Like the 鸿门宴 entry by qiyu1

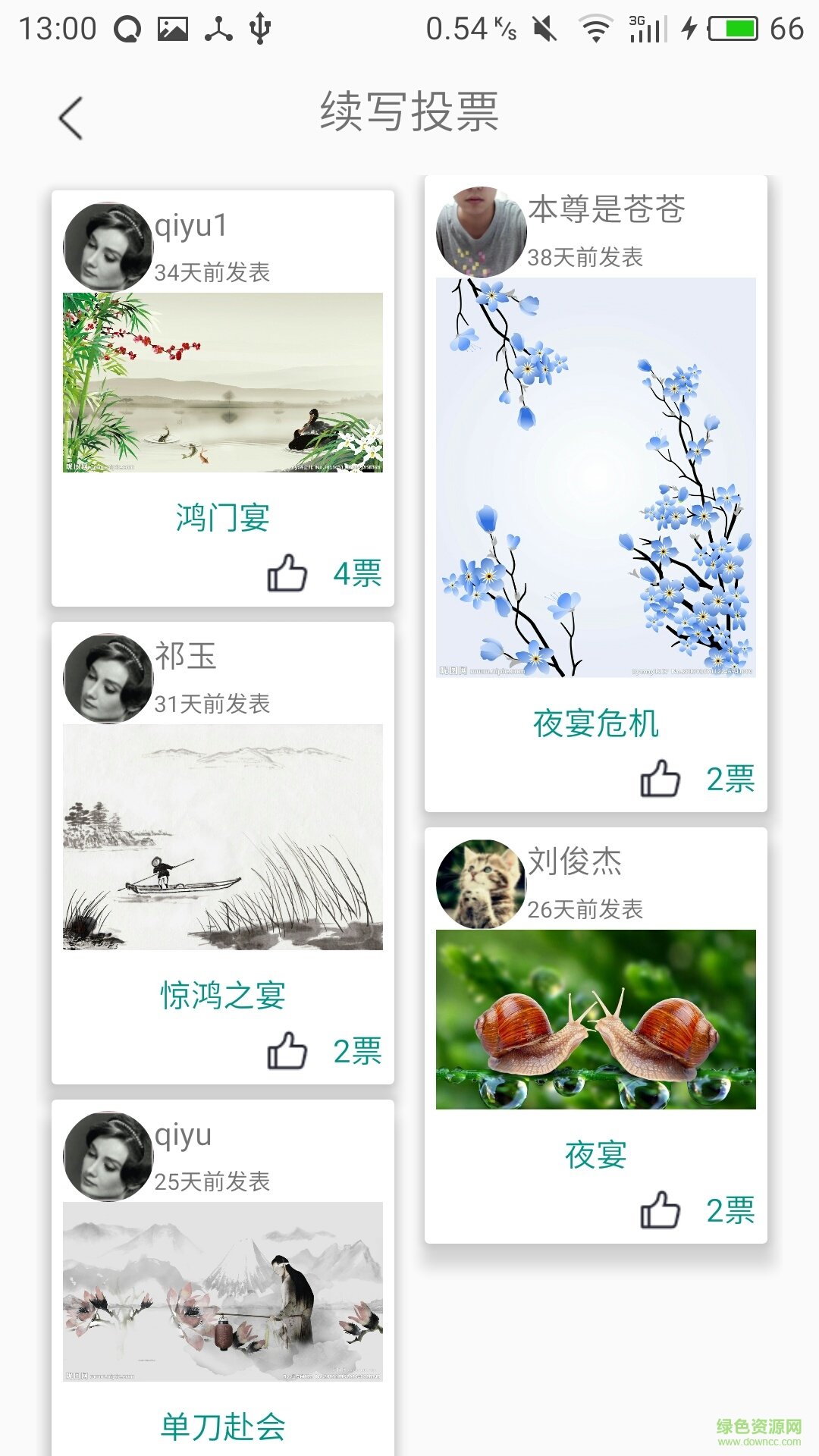(x=287, y=573)
